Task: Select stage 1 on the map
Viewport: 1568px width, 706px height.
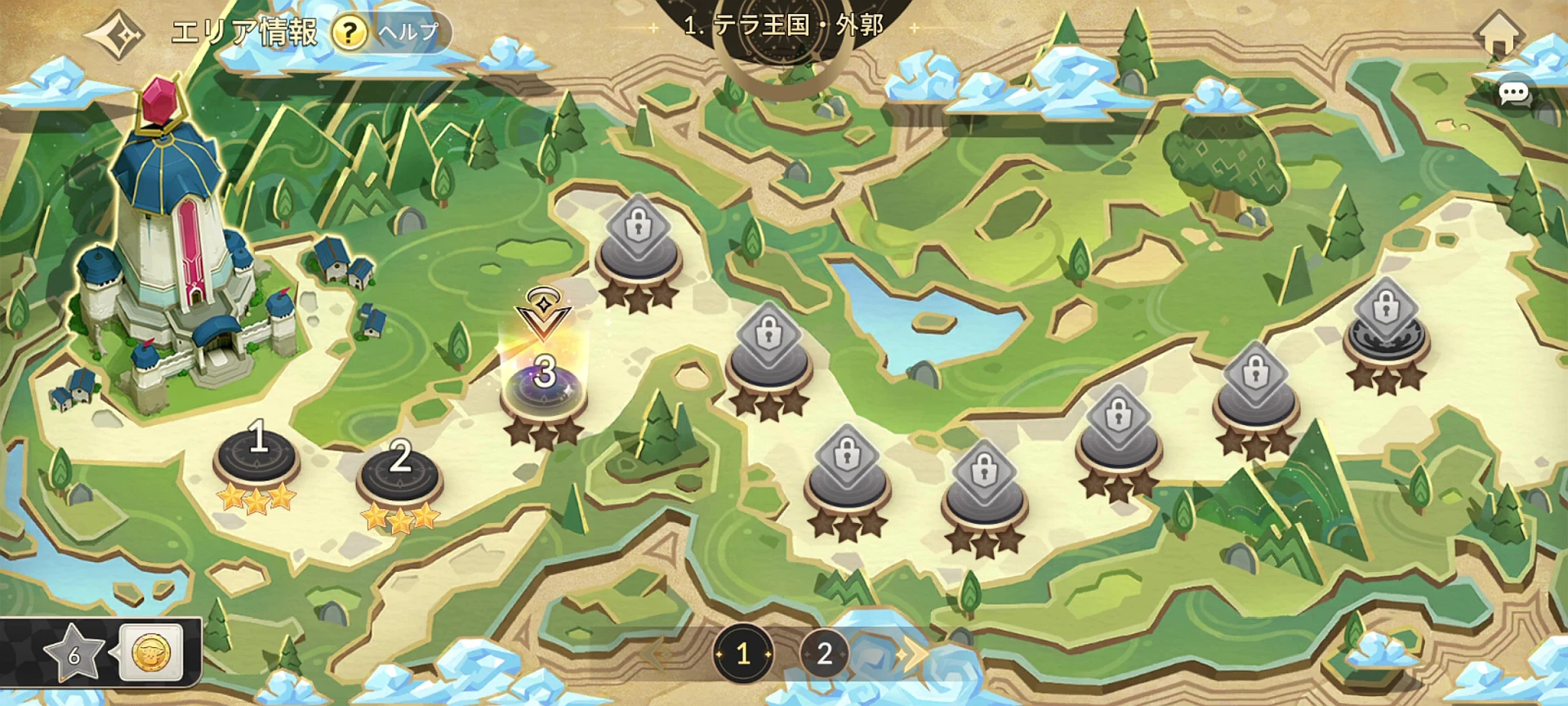Action: click(x=257, y=456)
